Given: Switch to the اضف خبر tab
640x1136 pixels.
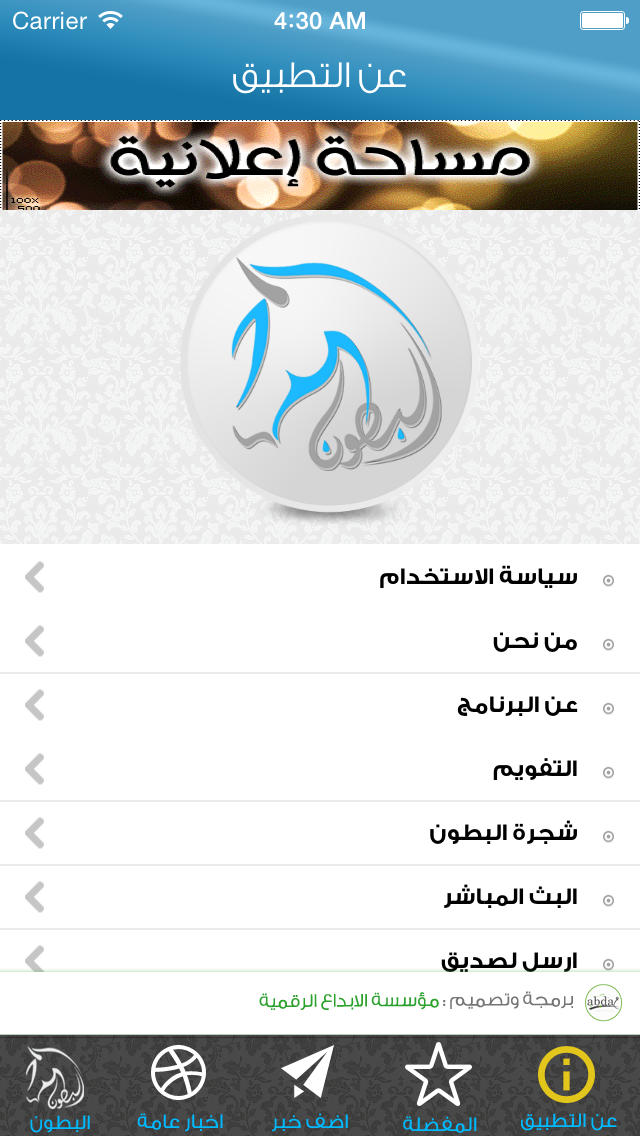Looking at the screenshot, I should click(309, 1085).
